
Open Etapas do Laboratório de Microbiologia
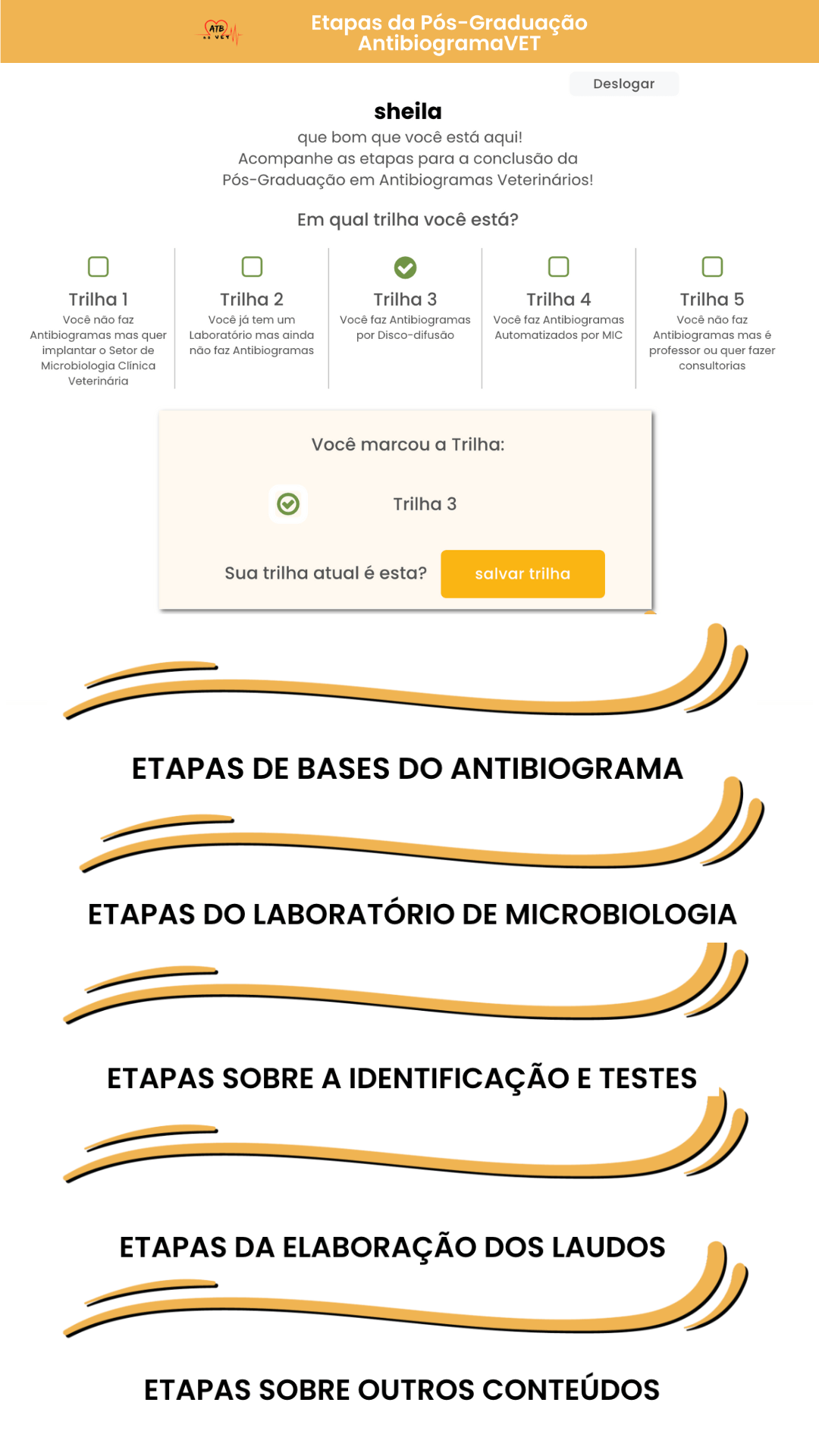(412, 914)
